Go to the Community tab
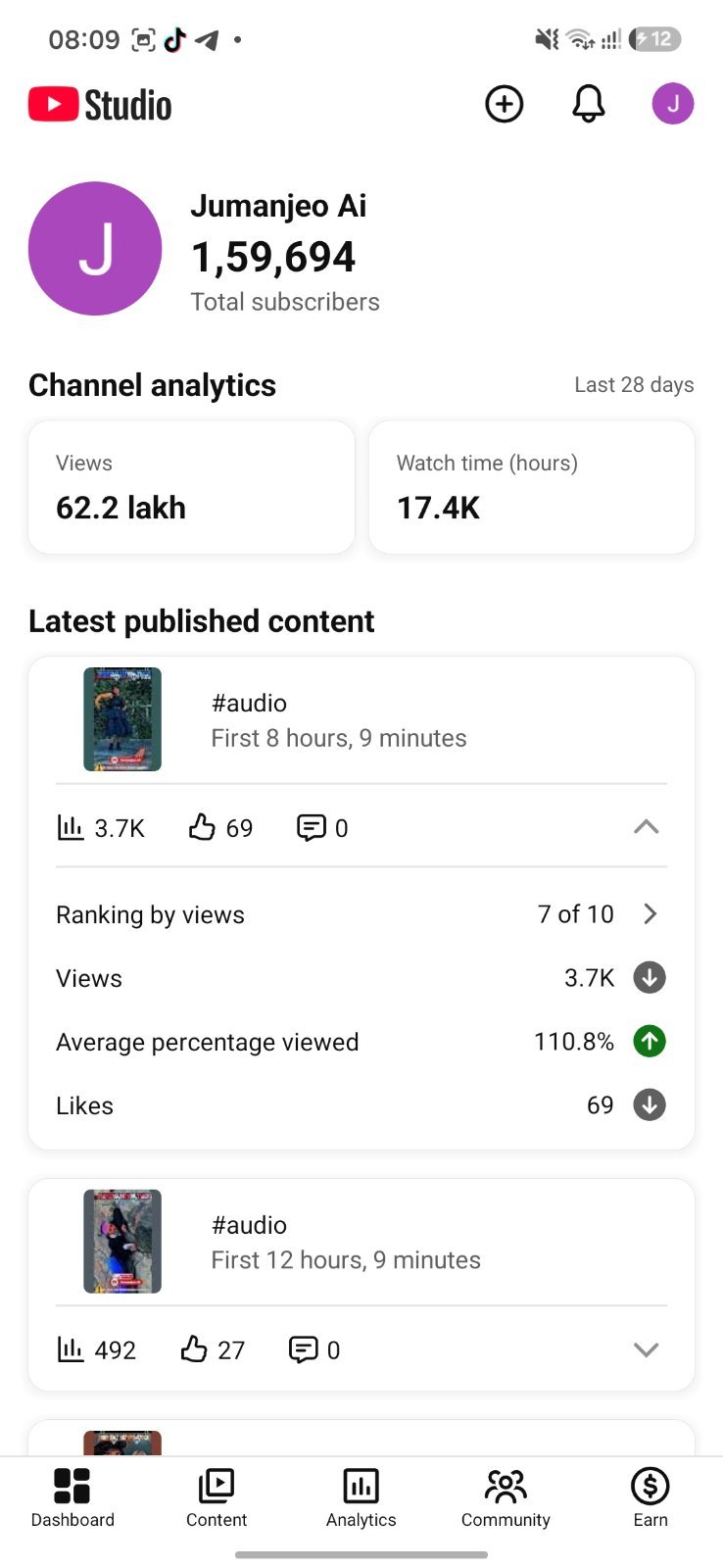This screenshot has width=723, height=1568. (x=506, y=1498)
